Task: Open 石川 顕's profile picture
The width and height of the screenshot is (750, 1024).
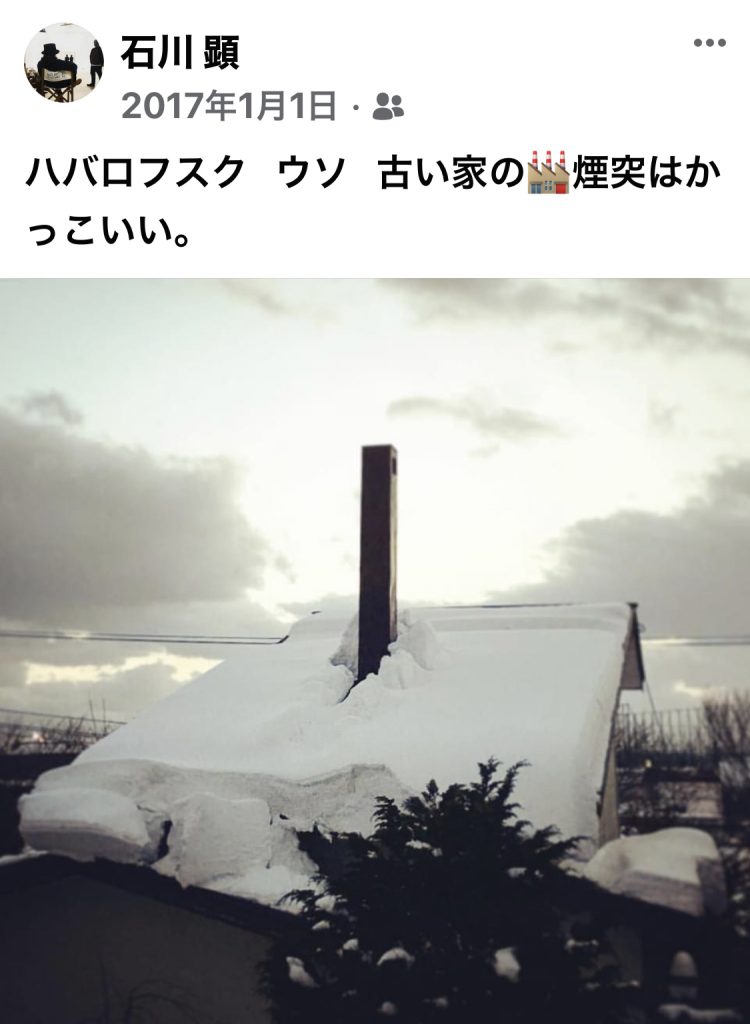Action: (x=63, y=63)
